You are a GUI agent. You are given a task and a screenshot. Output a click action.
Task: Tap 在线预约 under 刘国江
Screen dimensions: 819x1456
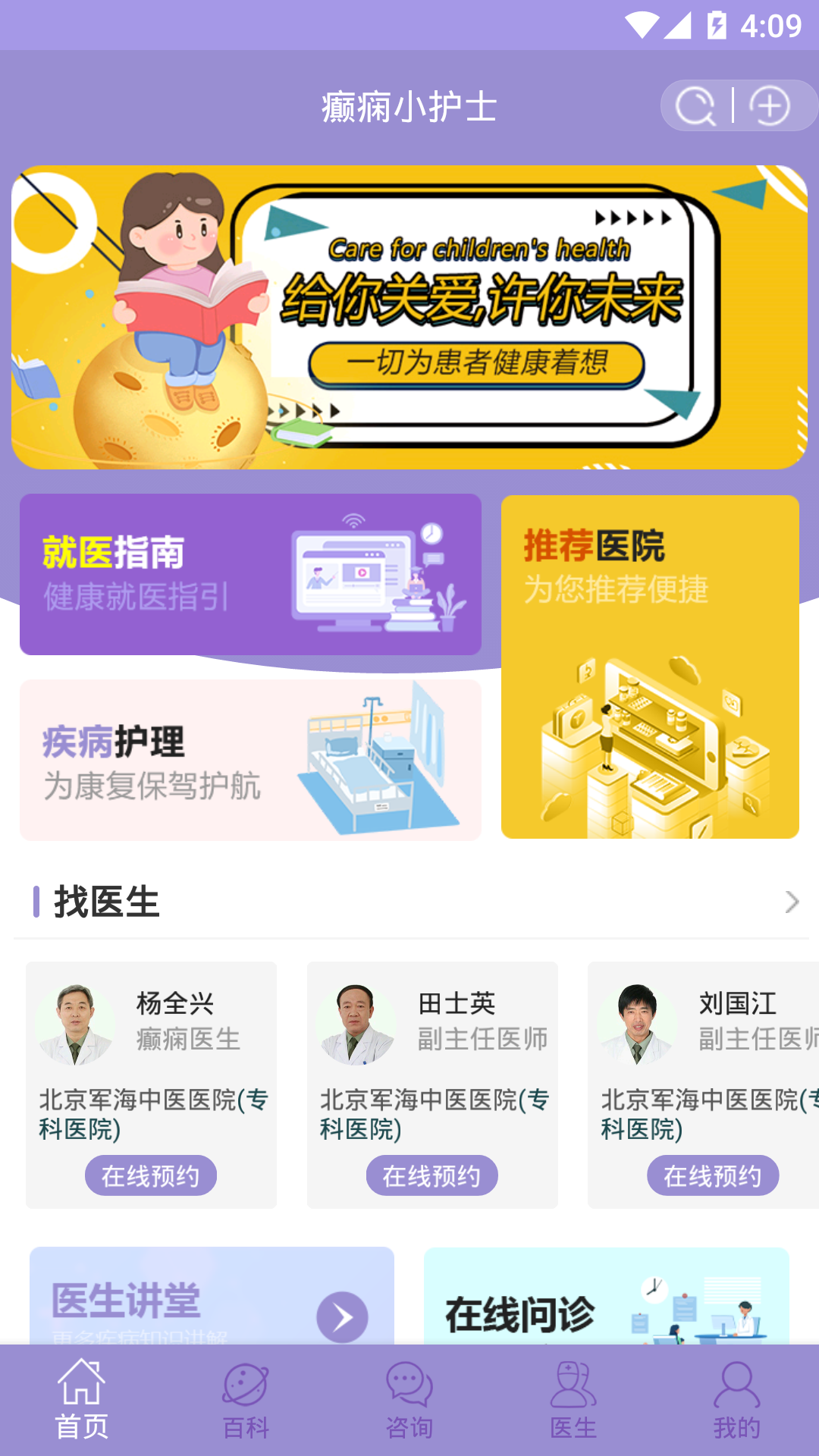pyautogui.click(x=712, y=1175)
